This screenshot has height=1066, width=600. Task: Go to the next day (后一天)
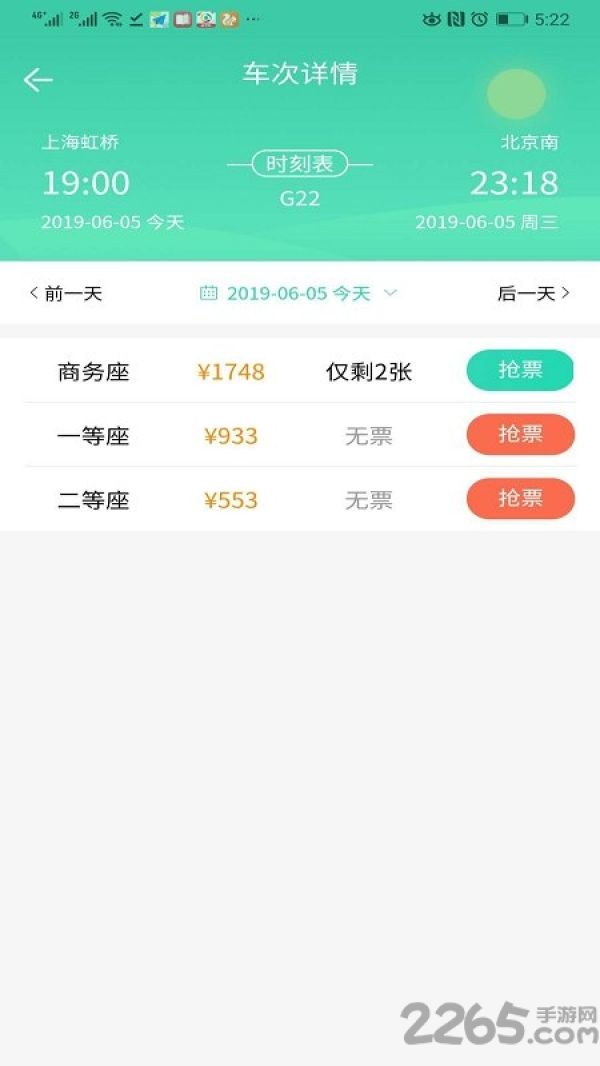click(534, 294)
